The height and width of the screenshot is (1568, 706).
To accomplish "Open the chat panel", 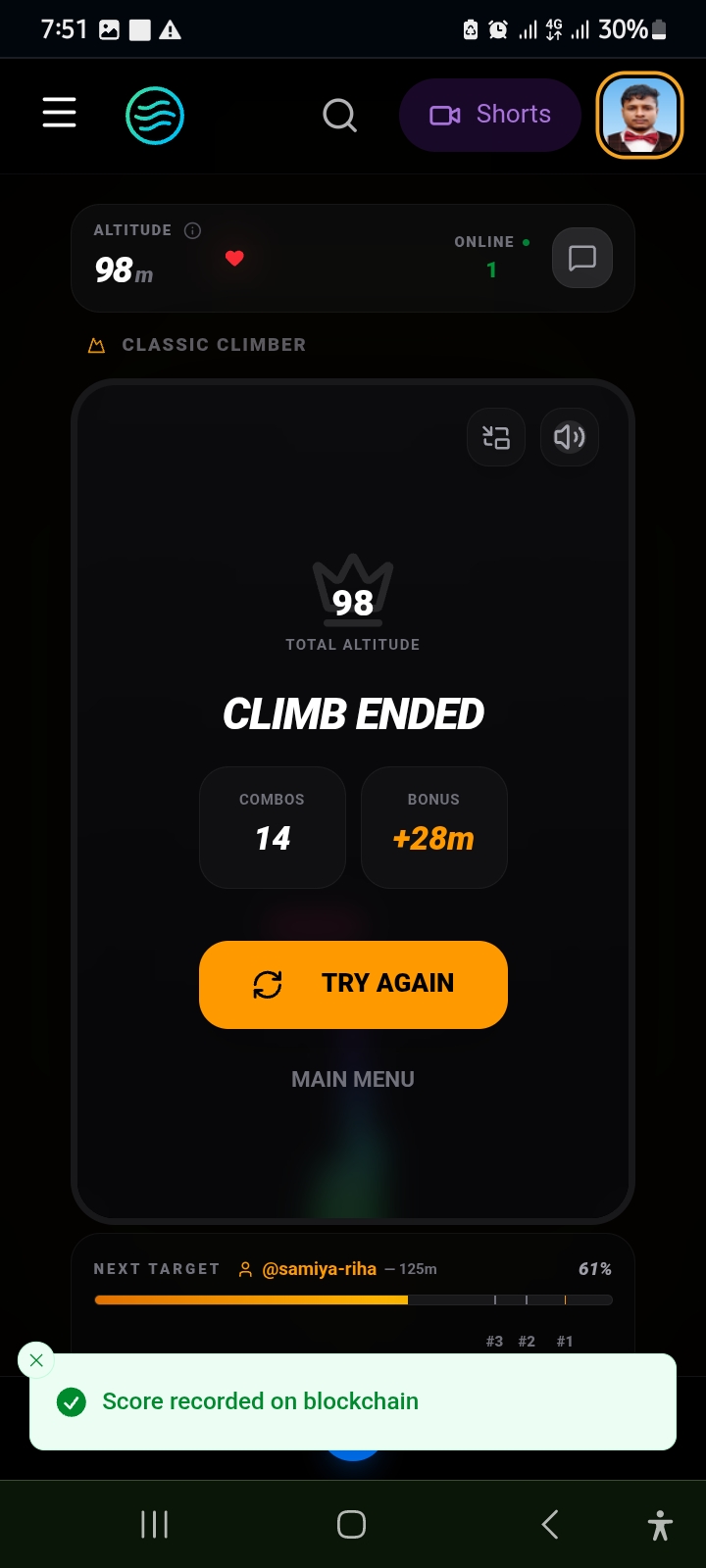I will click(x=582, y=258).
